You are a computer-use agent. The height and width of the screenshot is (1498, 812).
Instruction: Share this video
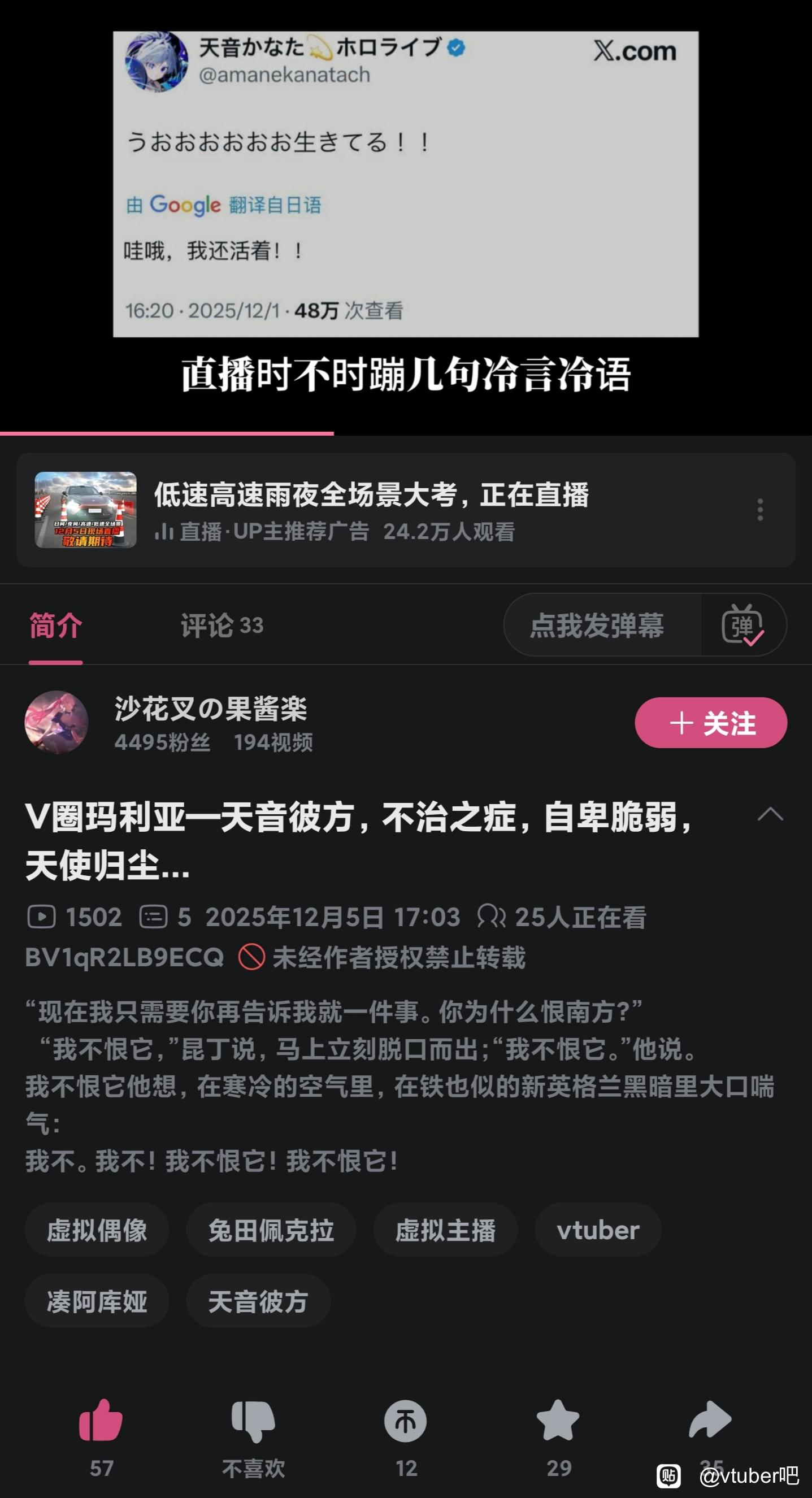pyautogui.click(x=710, y=1421)
